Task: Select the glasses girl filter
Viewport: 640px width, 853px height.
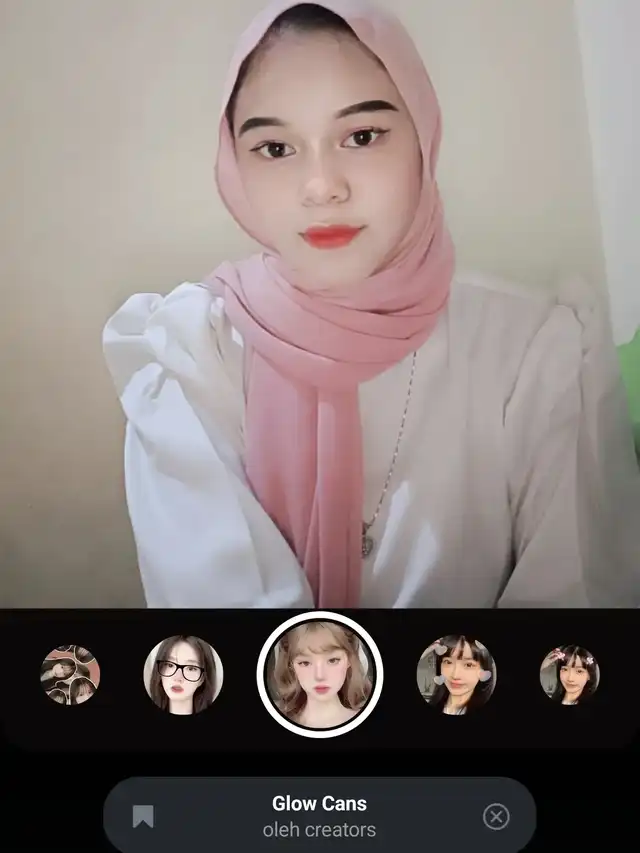Action: pyautogui.click(x=183, y=675)
